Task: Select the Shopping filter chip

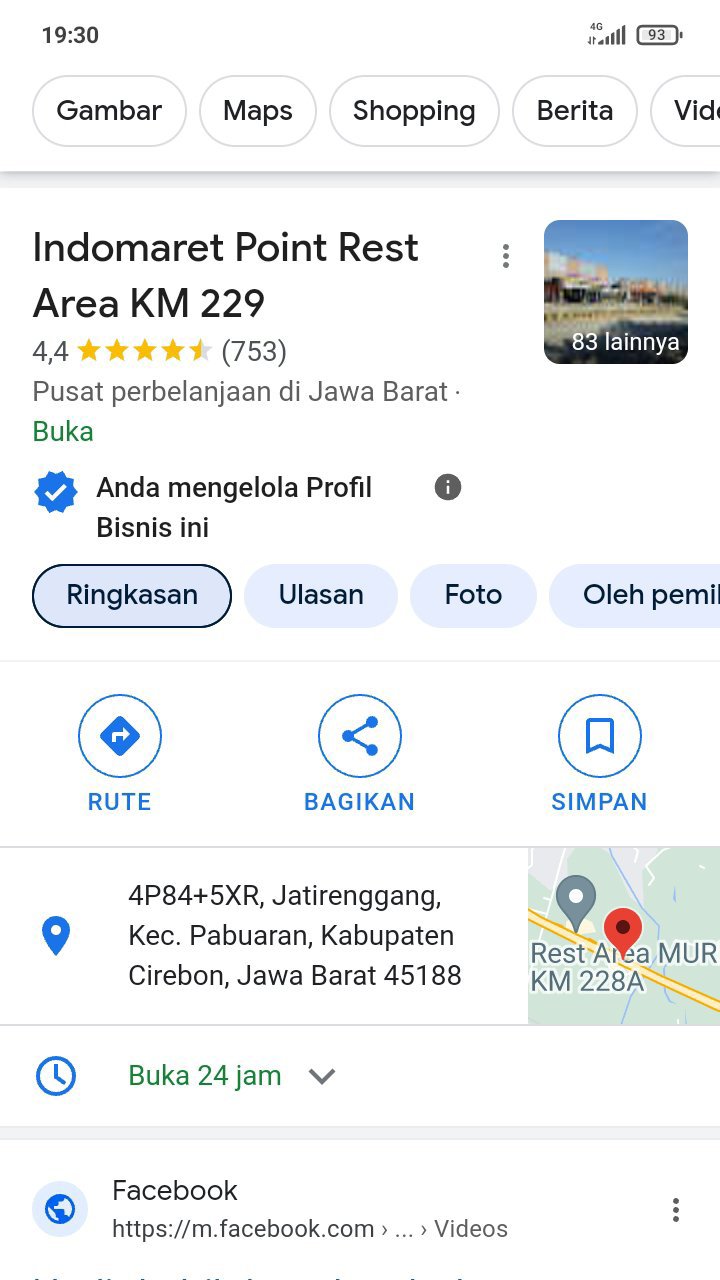Action: (x=414, y=111)
